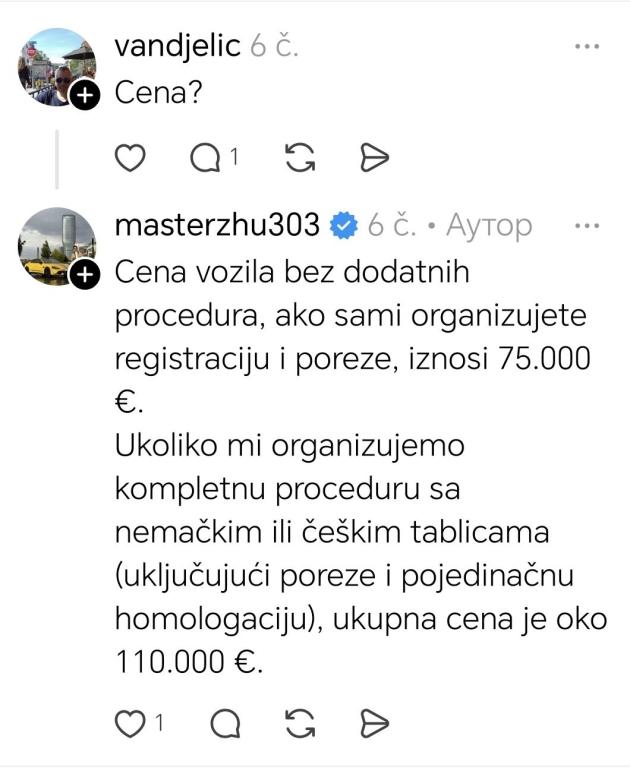Send masterzhu303's reply to someone
The width and height of the screenshot is (630, 768).
tap(373, 724)
